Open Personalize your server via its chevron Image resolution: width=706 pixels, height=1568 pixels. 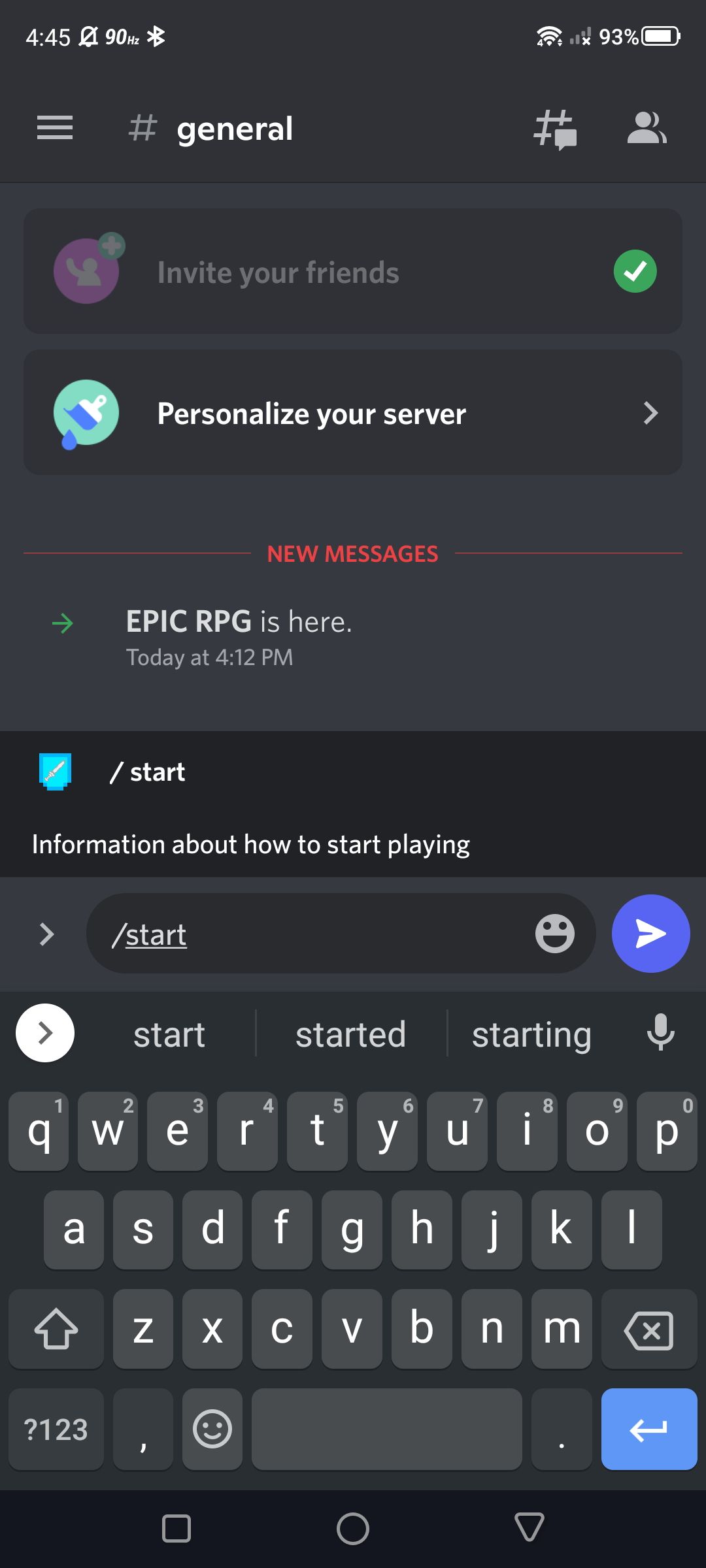point(650,413)
